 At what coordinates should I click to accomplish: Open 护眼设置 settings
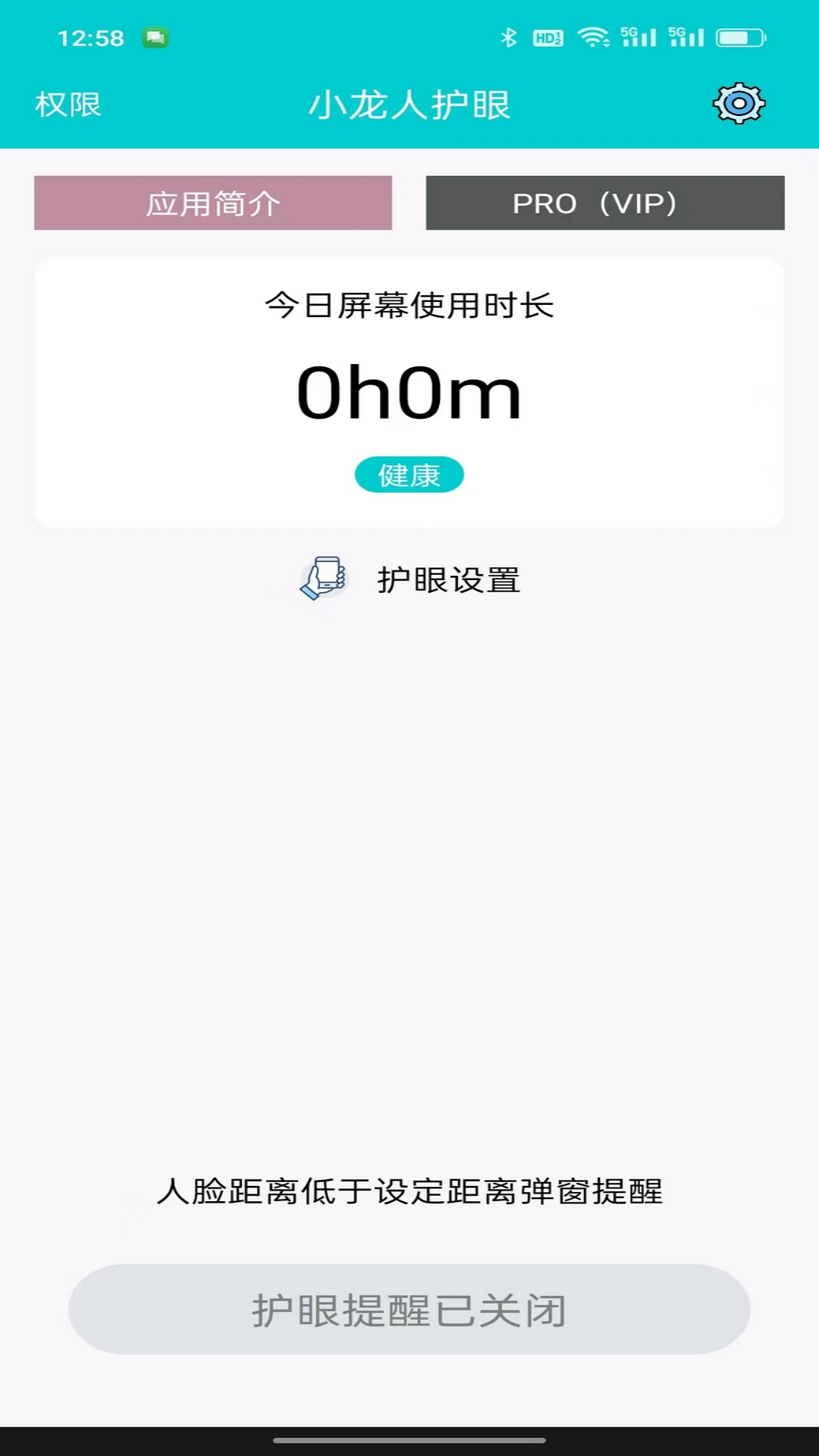449,579
